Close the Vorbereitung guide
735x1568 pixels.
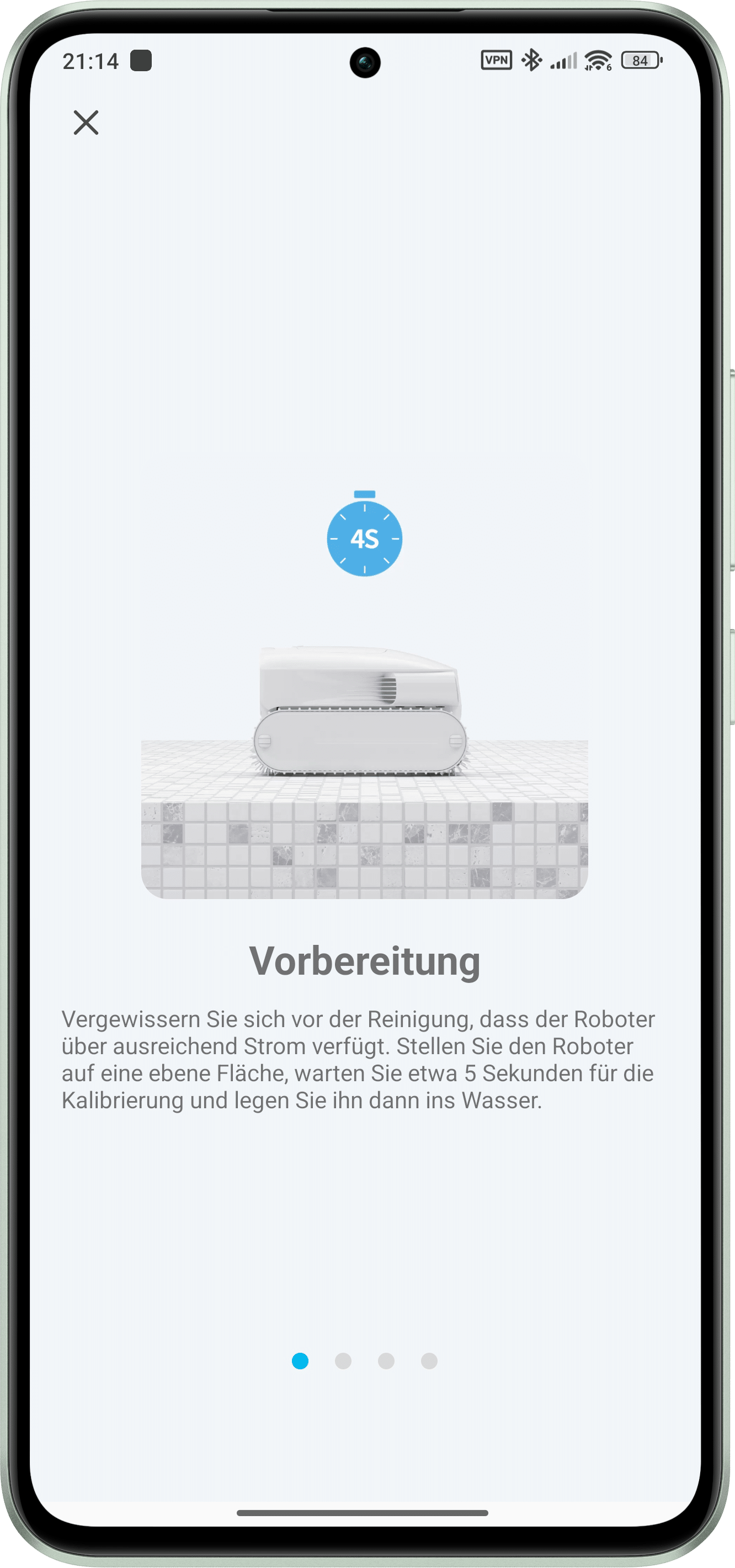click(x=86, y=123)
